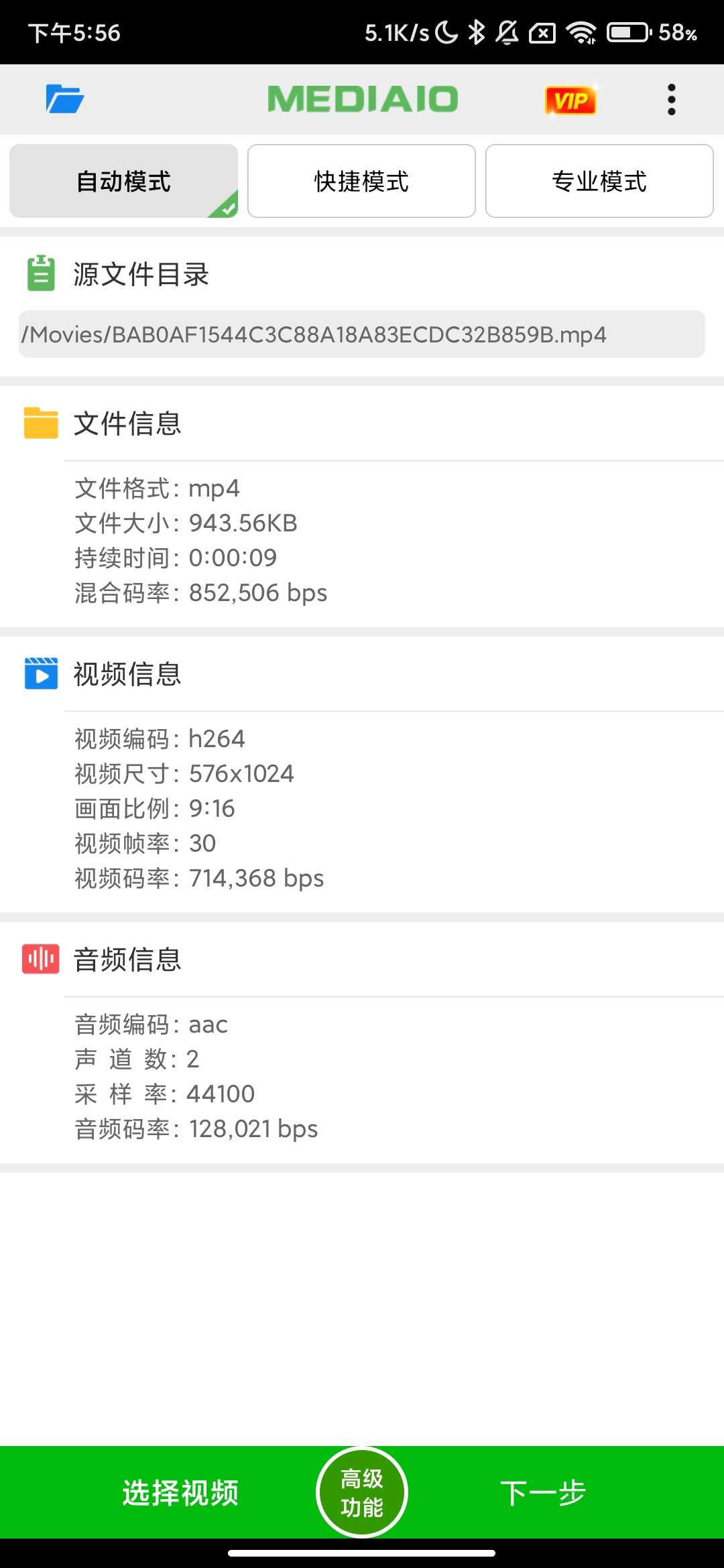
Task: Tap the 高级功能 circular button
Action: (361, 1492)
